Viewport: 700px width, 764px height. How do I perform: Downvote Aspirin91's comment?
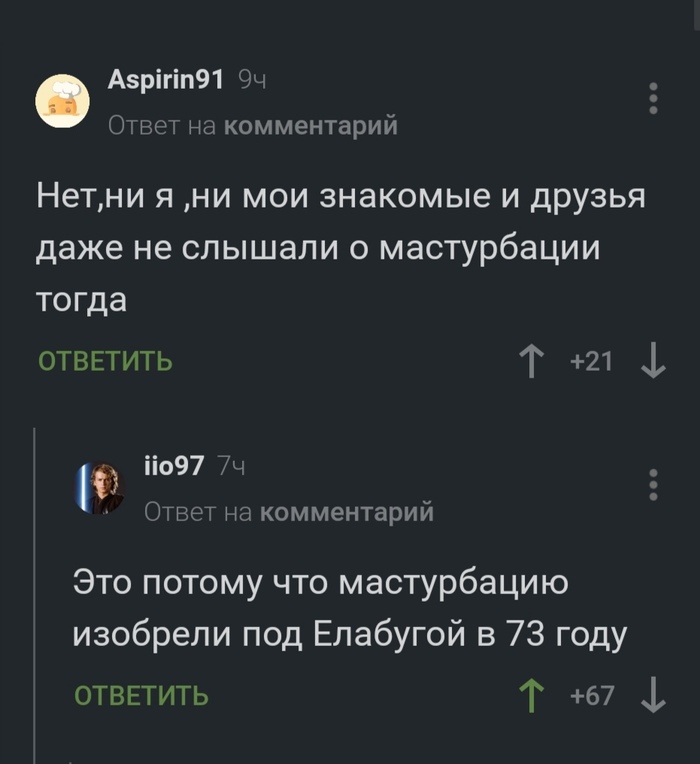pyautogui.click(x=653, y=362)
